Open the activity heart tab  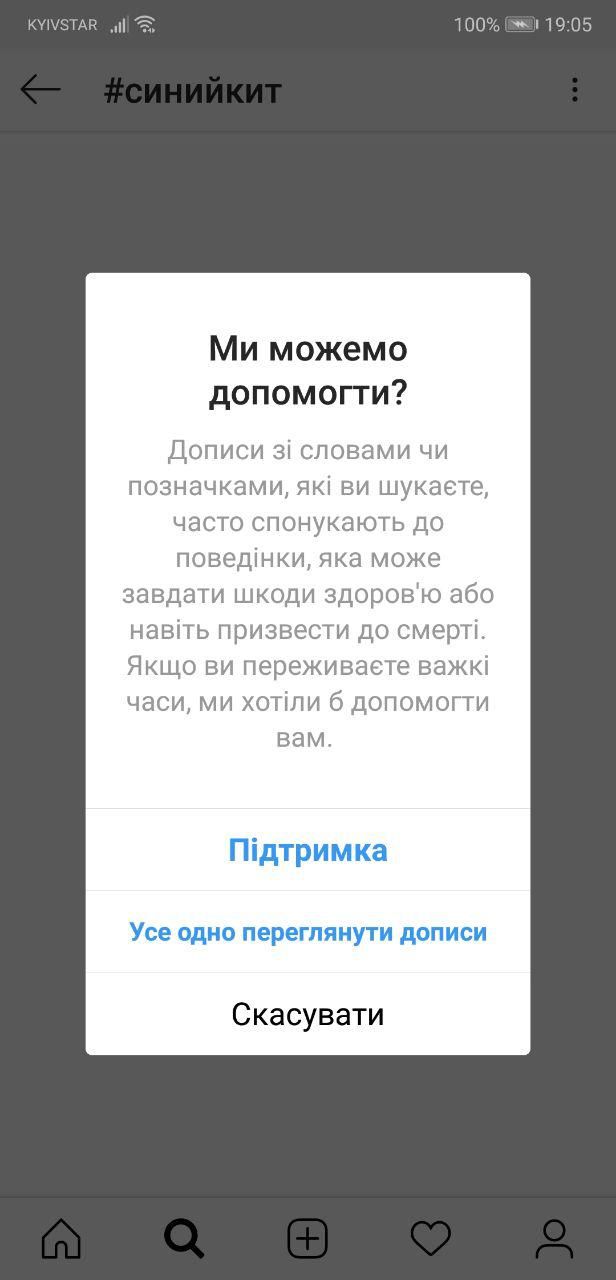[x=431, y=1238]
